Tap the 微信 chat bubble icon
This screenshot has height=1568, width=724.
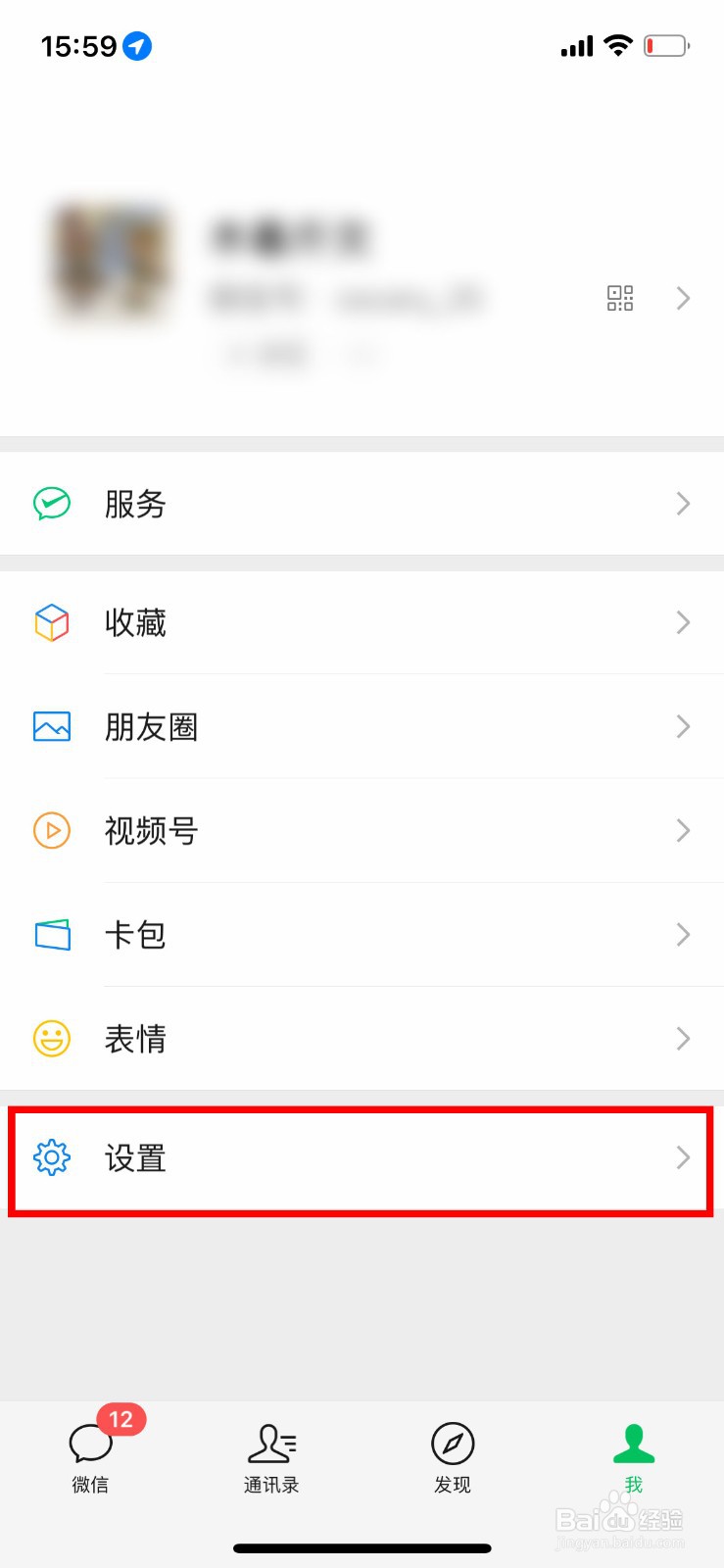point(90,1441)
